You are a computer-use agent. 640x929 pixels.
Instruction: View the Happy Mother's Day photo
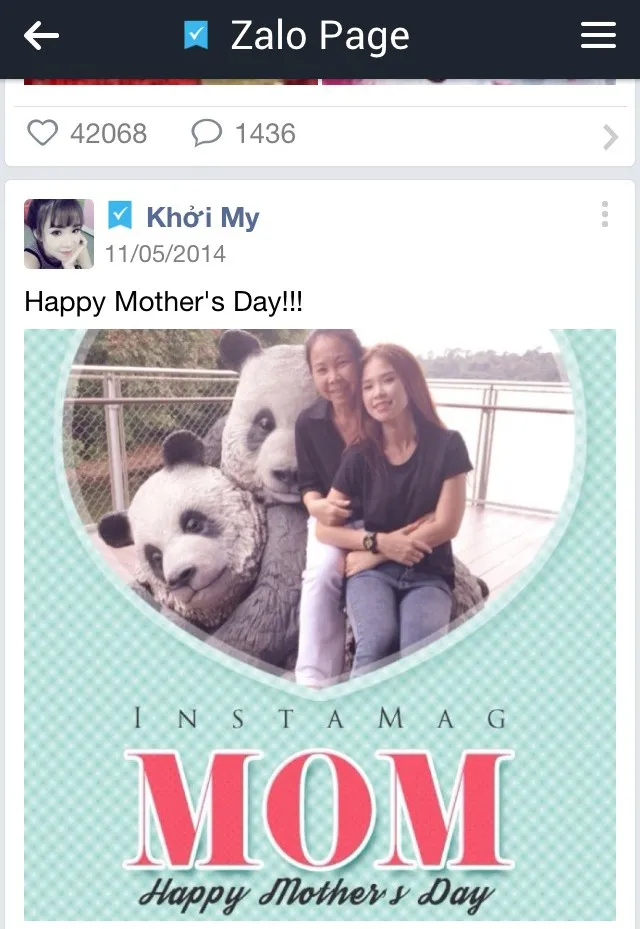(320, 624)
